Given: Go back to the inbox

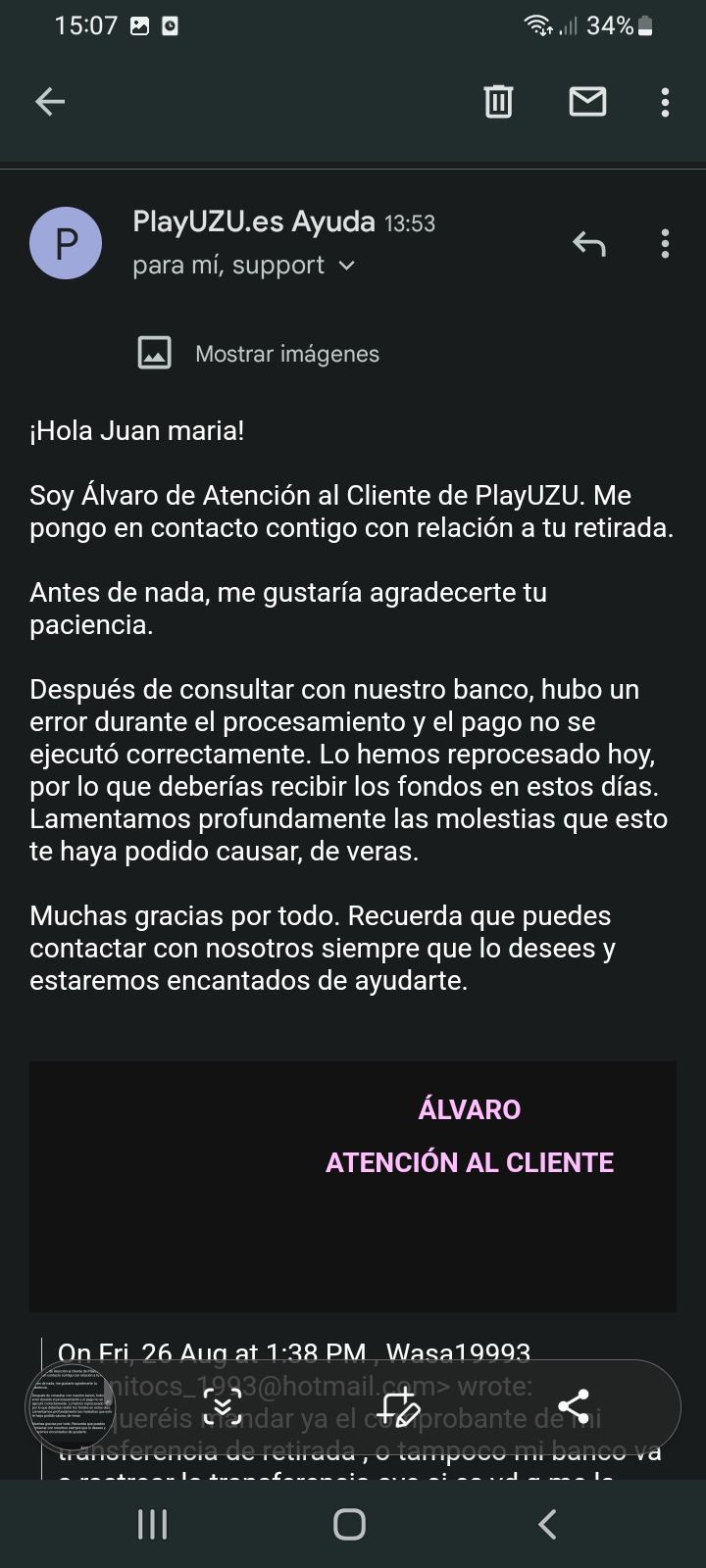Looking at the screenshot, I should tap(50, 101).
